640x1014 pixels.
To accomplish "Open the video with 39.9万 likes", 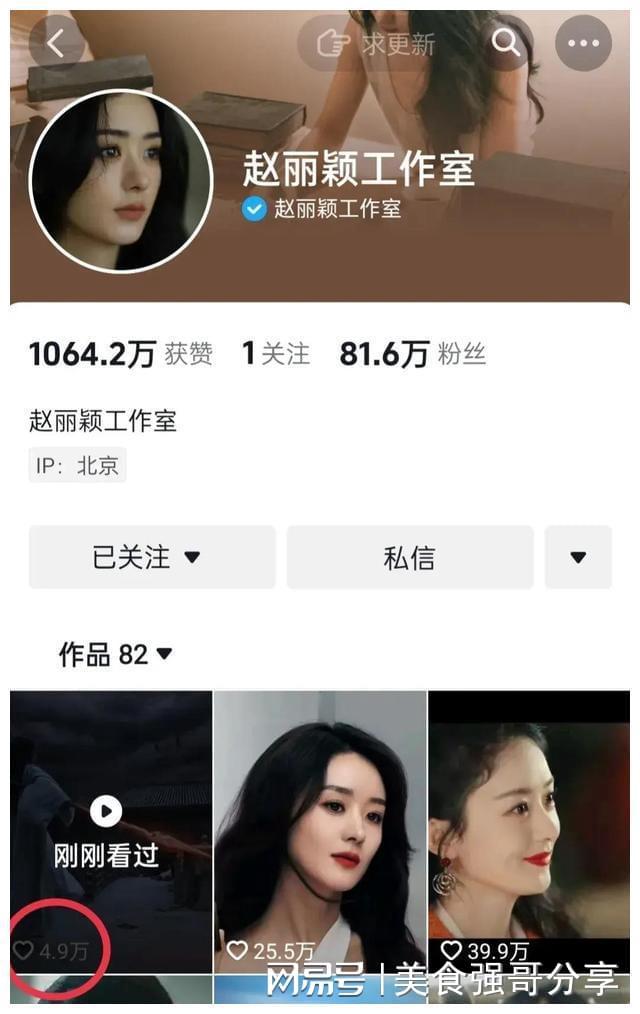I will [529, 830].
